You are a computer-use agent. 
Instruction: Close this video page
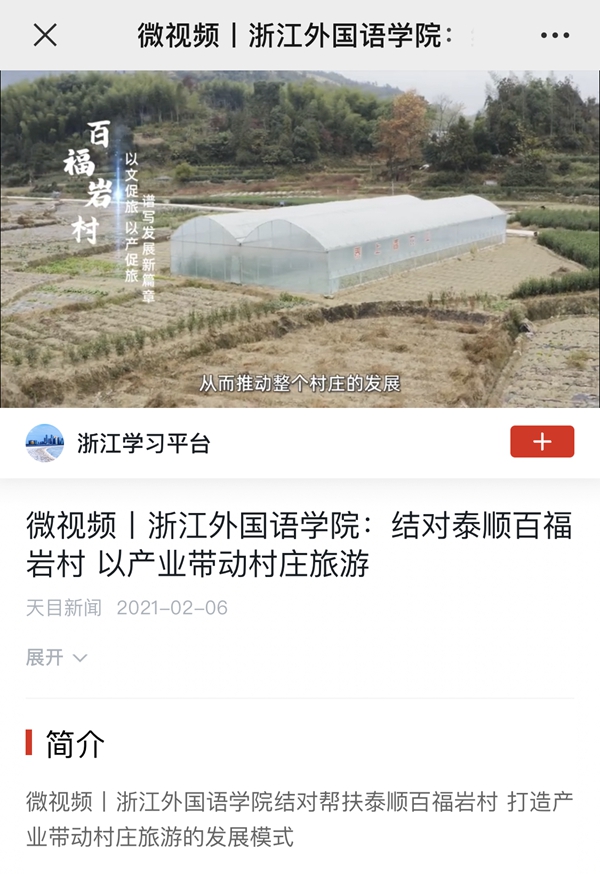(45, 35)
